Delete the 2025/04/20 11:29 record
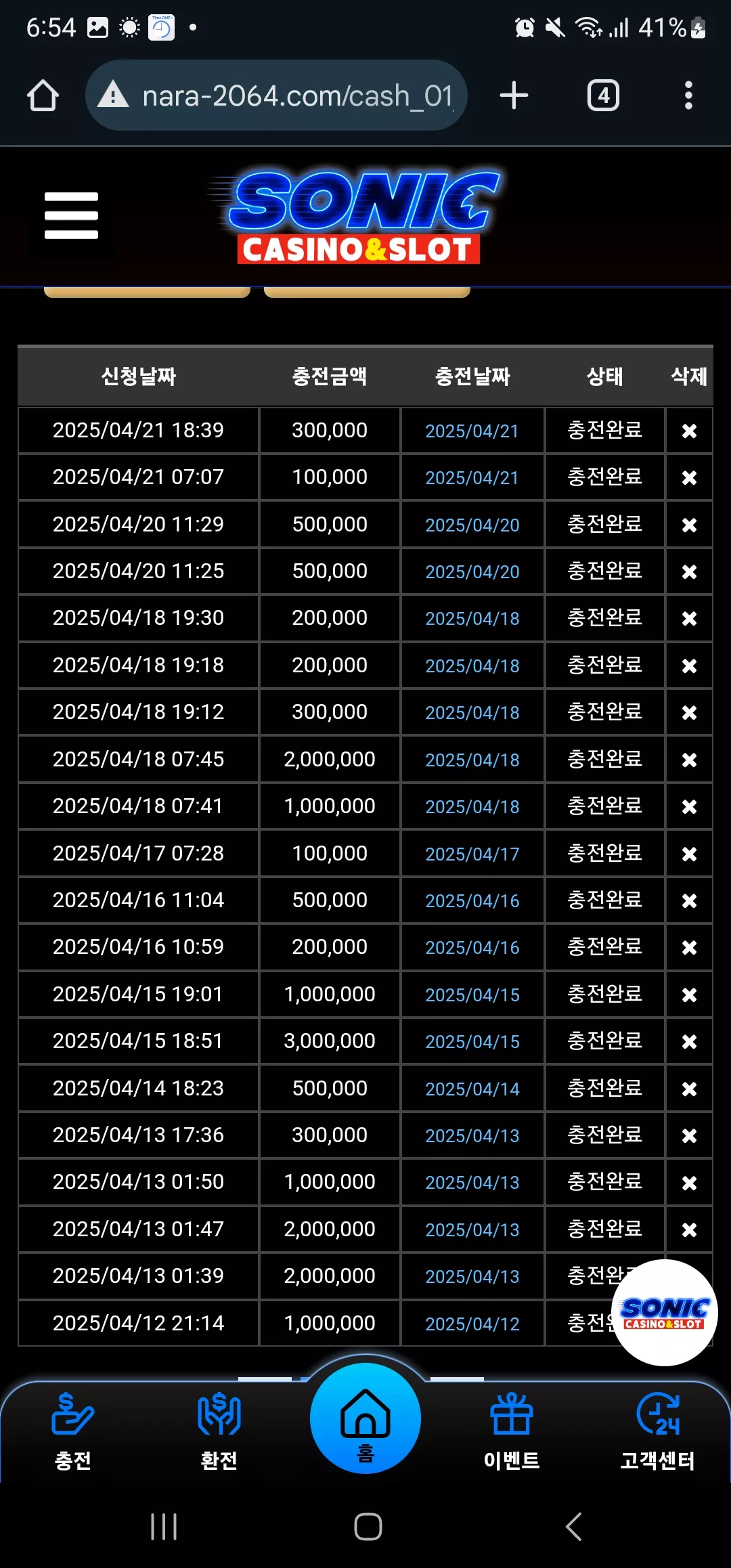 [689, 525]
